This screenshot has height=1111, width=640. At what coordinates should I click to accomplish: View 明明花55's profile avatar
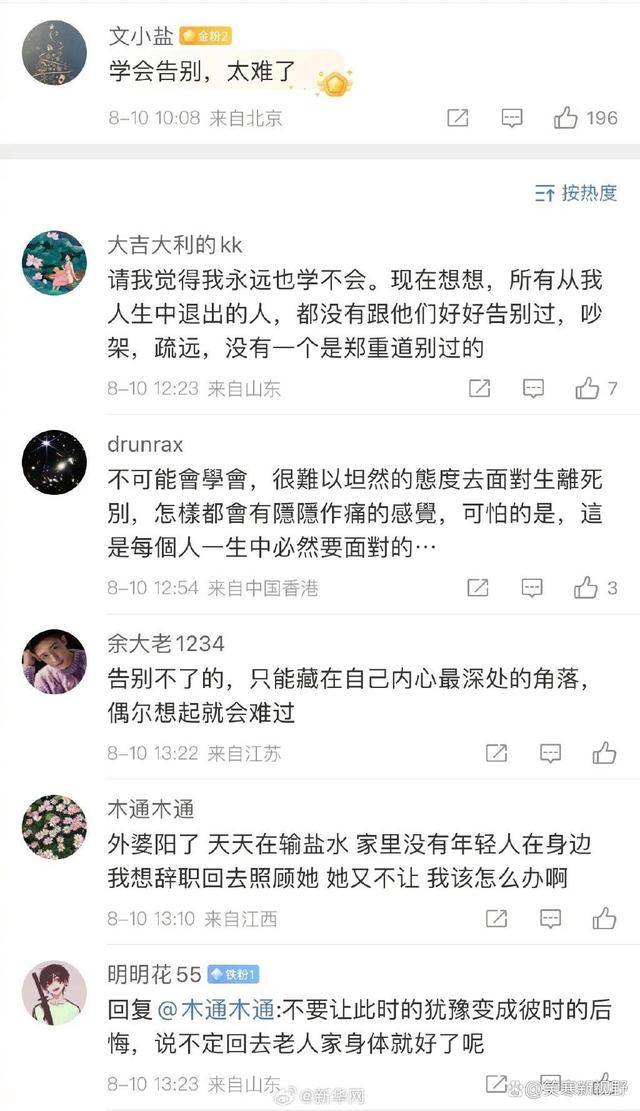[54, 993]
